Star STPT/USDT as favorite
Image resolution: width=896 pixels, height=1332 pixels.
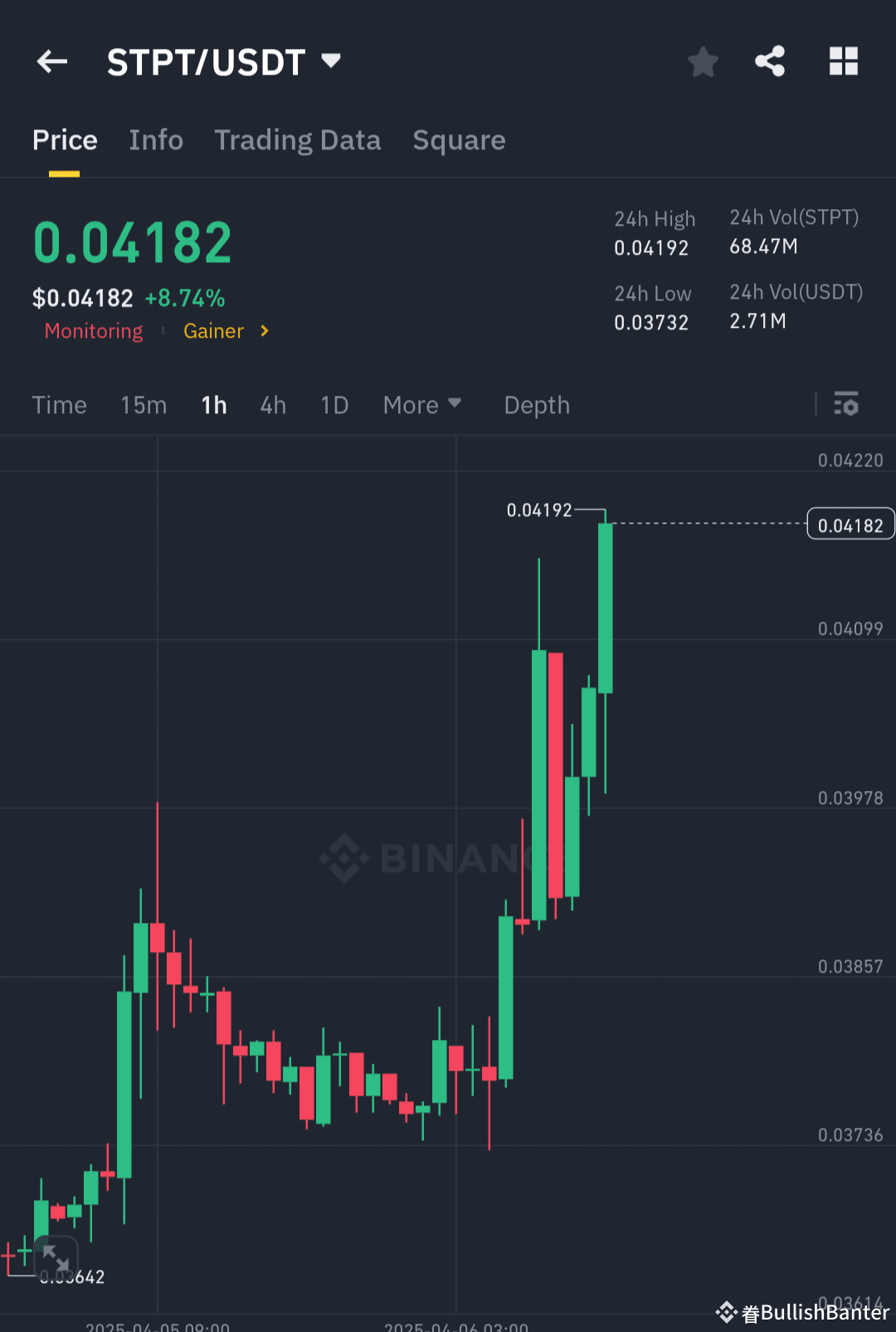tap(703, 61)
